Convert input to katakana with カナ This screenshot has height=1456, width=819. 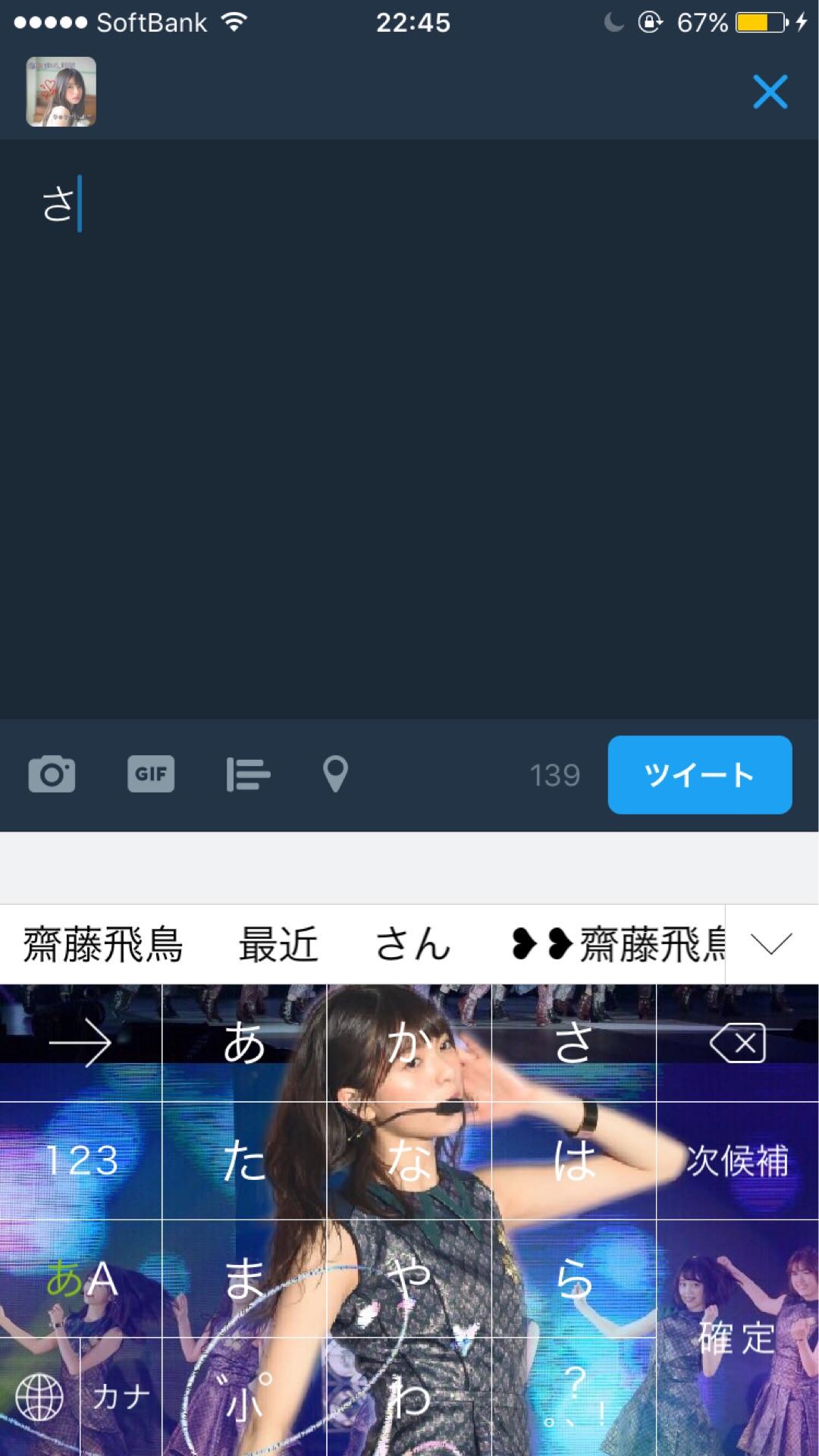121,1397
